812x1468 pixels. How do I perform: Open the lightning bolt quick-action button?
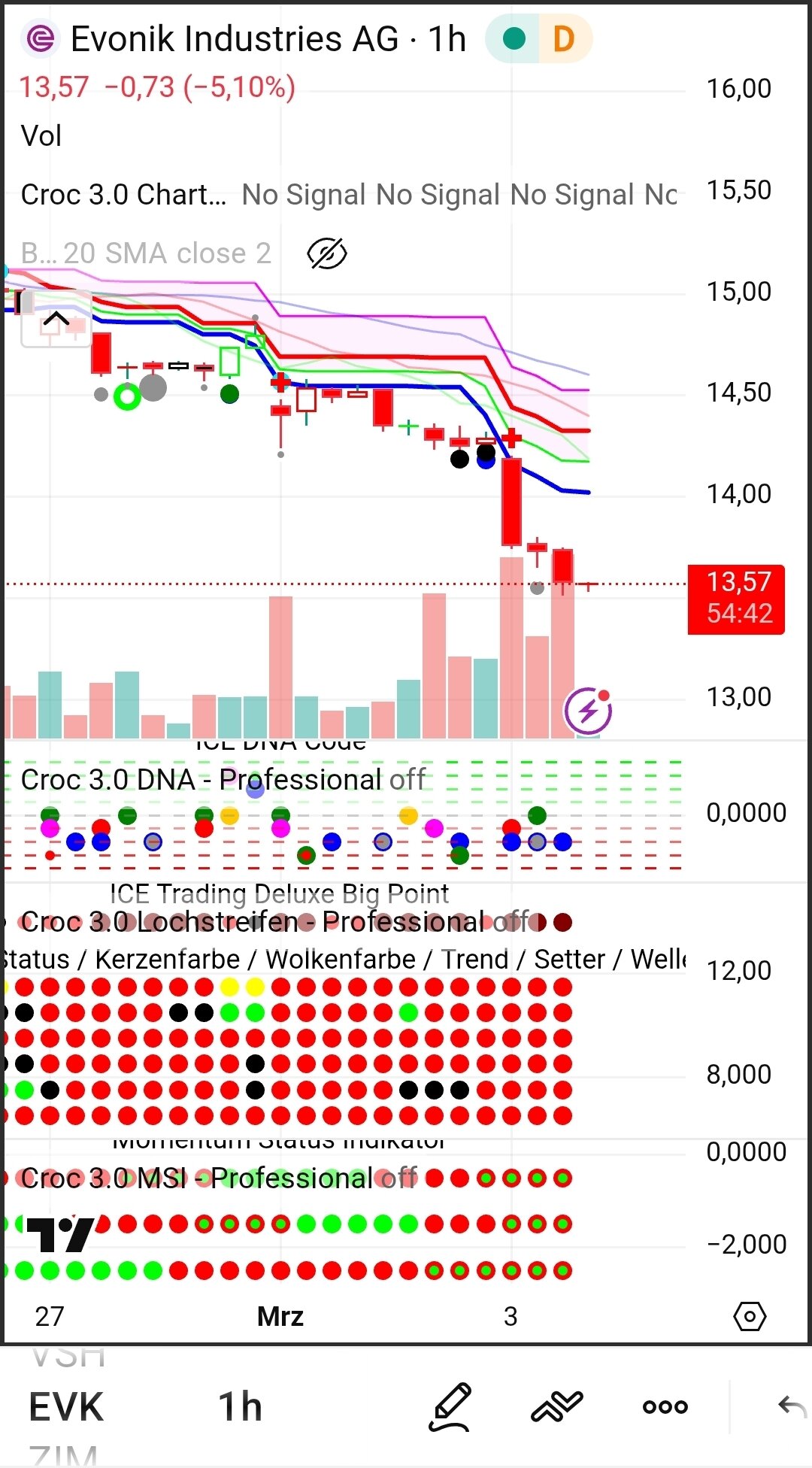pos(588,711)
